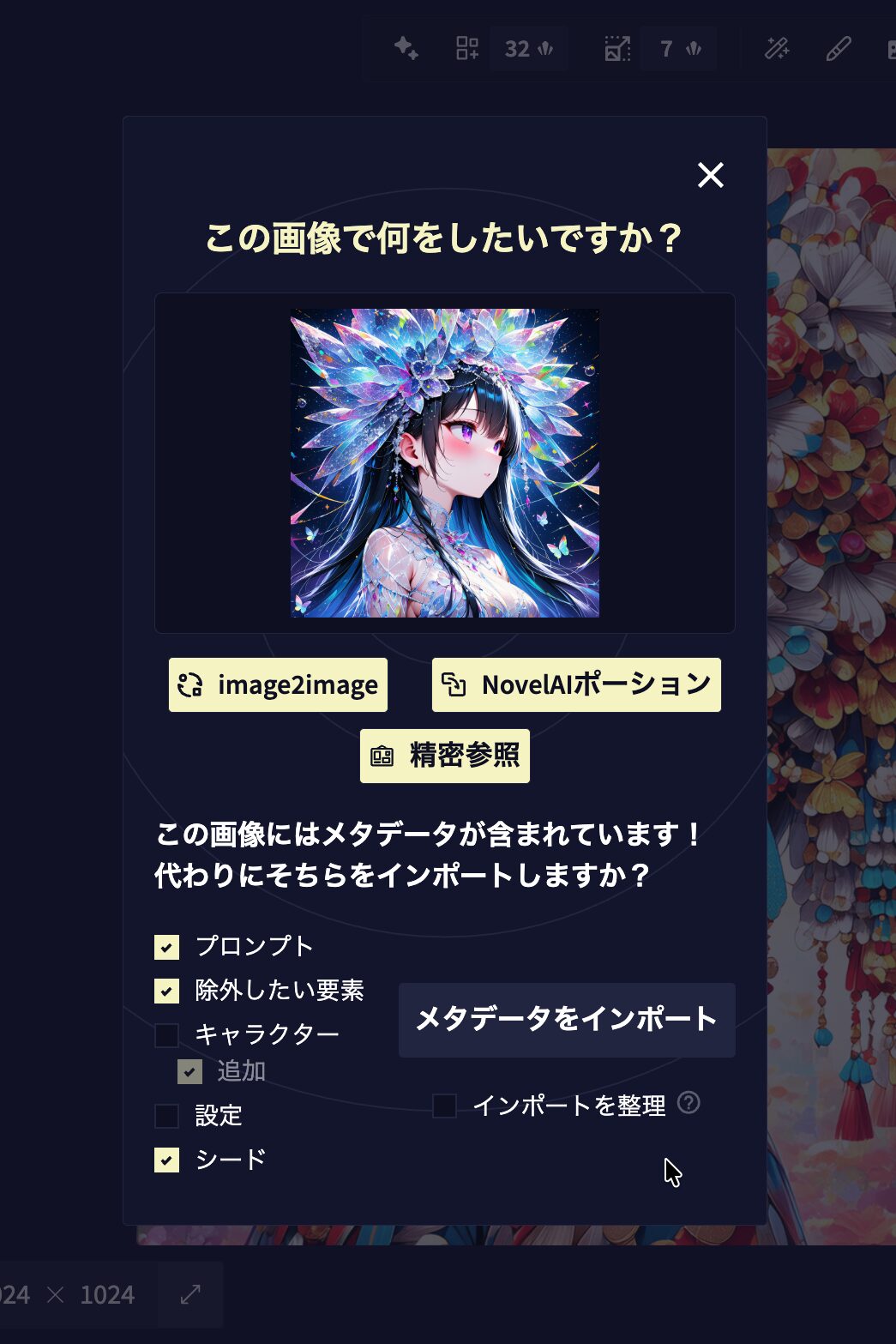Viewport: 896px width, 1344px height.
Task: Choose the image2image option
Action: (x=278, y=684)
